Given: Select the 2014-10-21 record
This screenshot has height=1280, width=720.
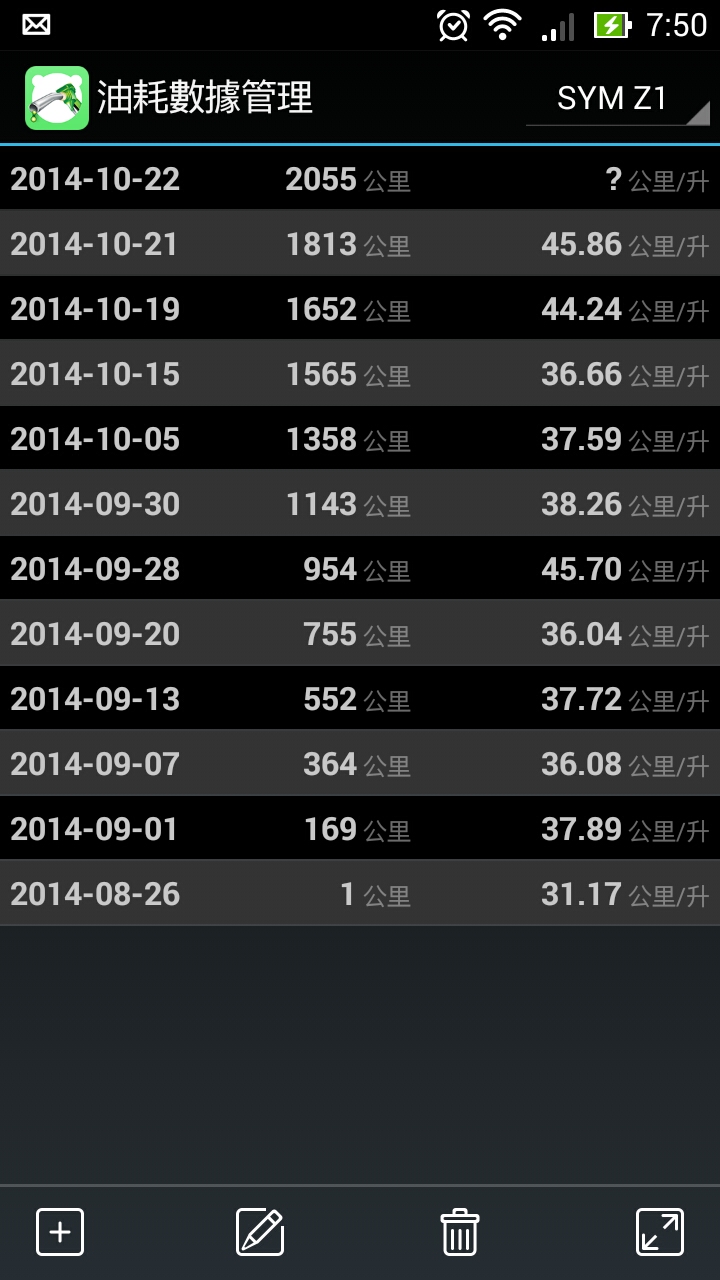Looking at the screenshot, I should click(360, 243).
